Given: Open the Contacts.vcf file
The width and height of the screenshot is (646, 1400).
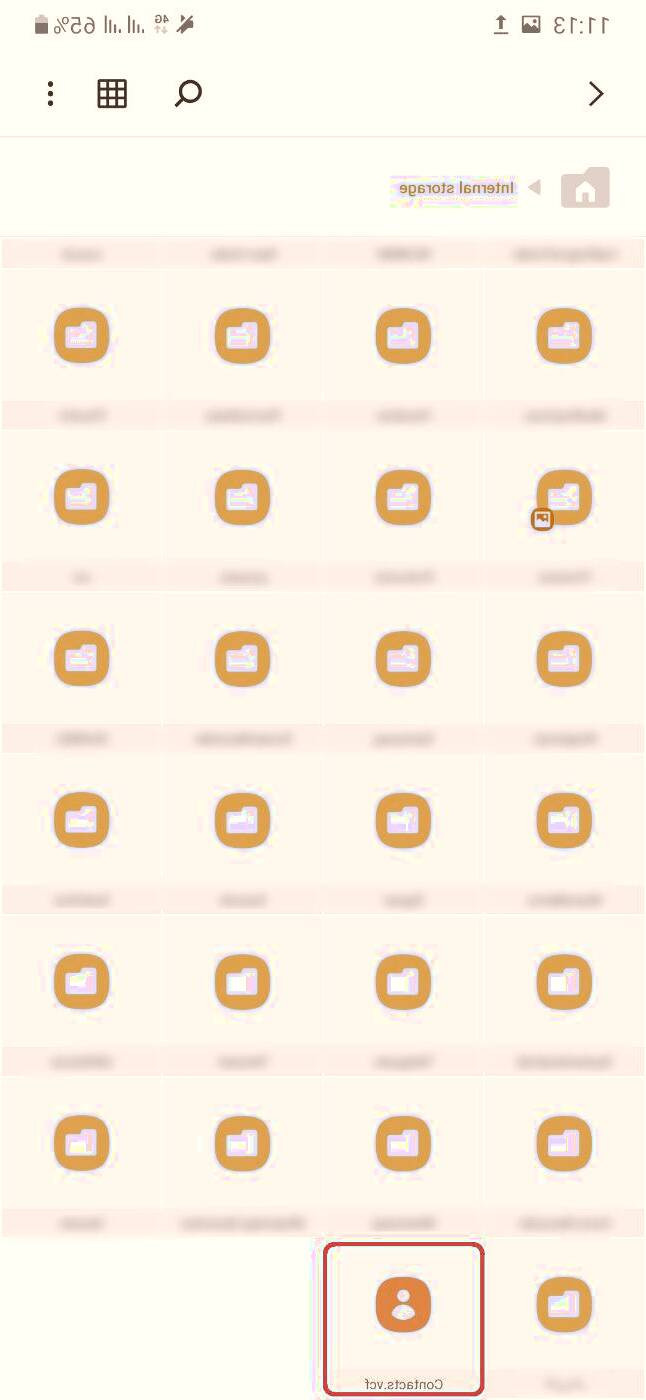Looking at the screenshot, I should 403,1305.
